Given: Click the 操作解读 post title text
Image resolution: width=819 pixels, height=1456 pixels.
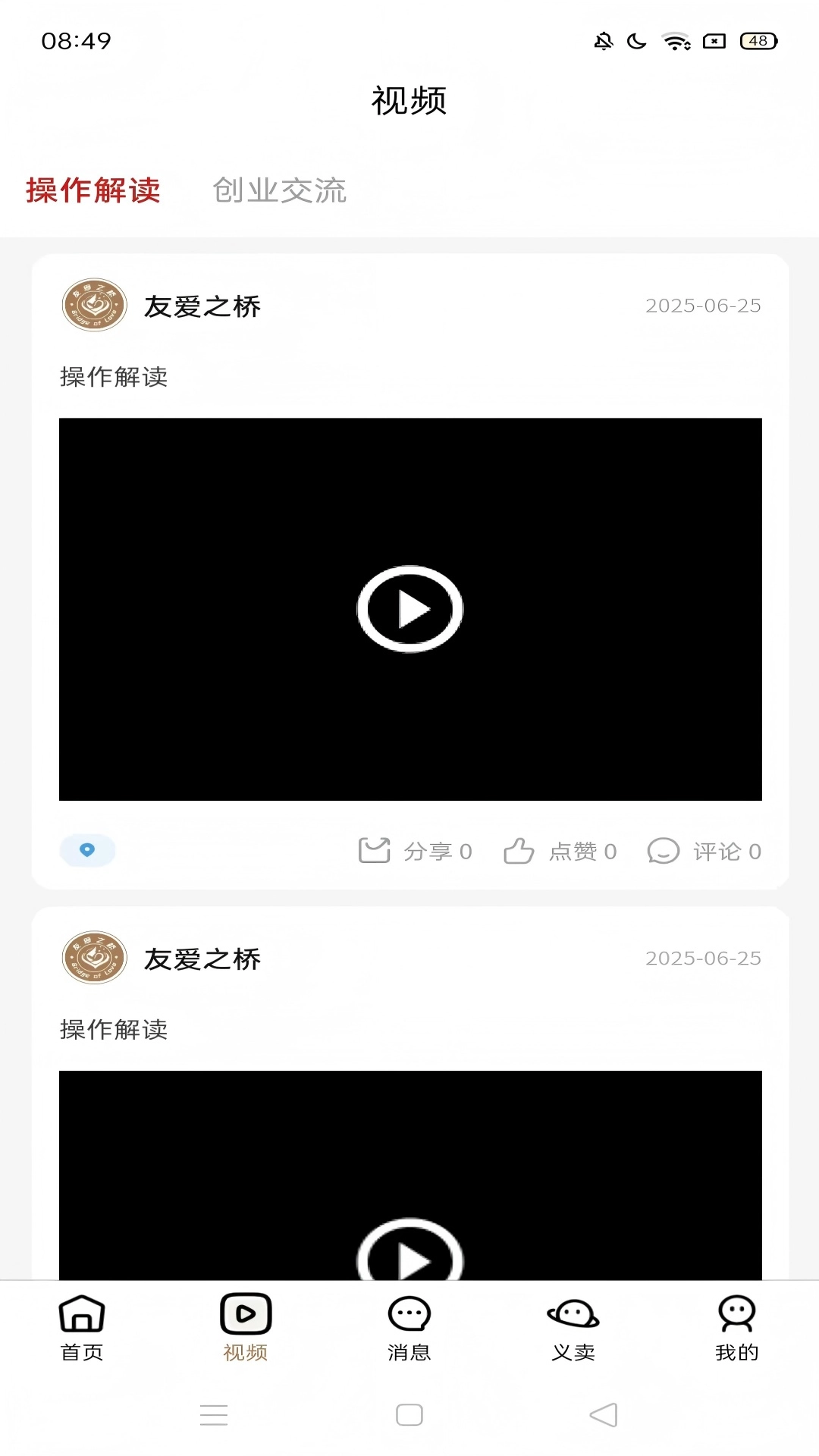Looking at the screenshot, I should pyautogui.click(x=114, y=377).
